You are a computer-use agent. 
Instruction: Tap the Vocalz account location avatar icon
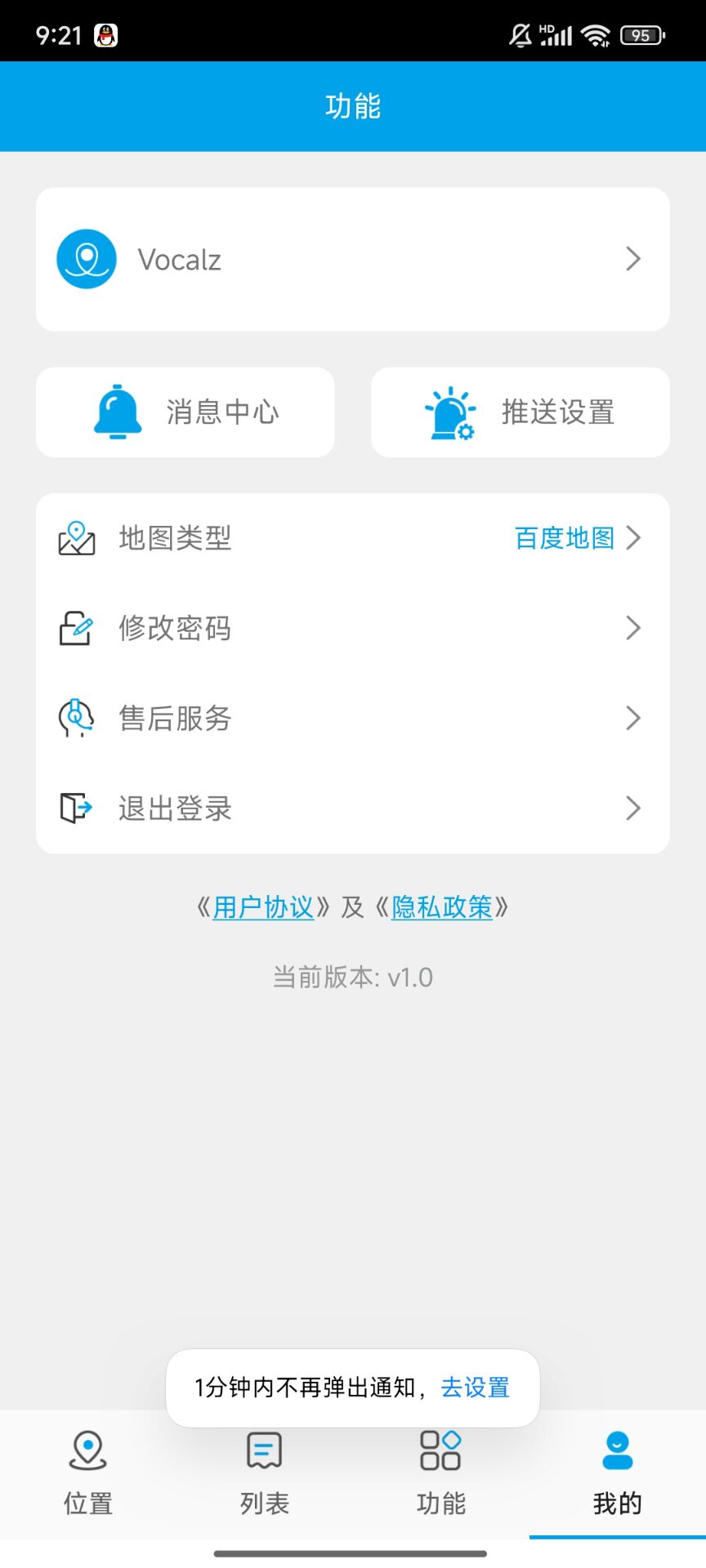point(86,259)
